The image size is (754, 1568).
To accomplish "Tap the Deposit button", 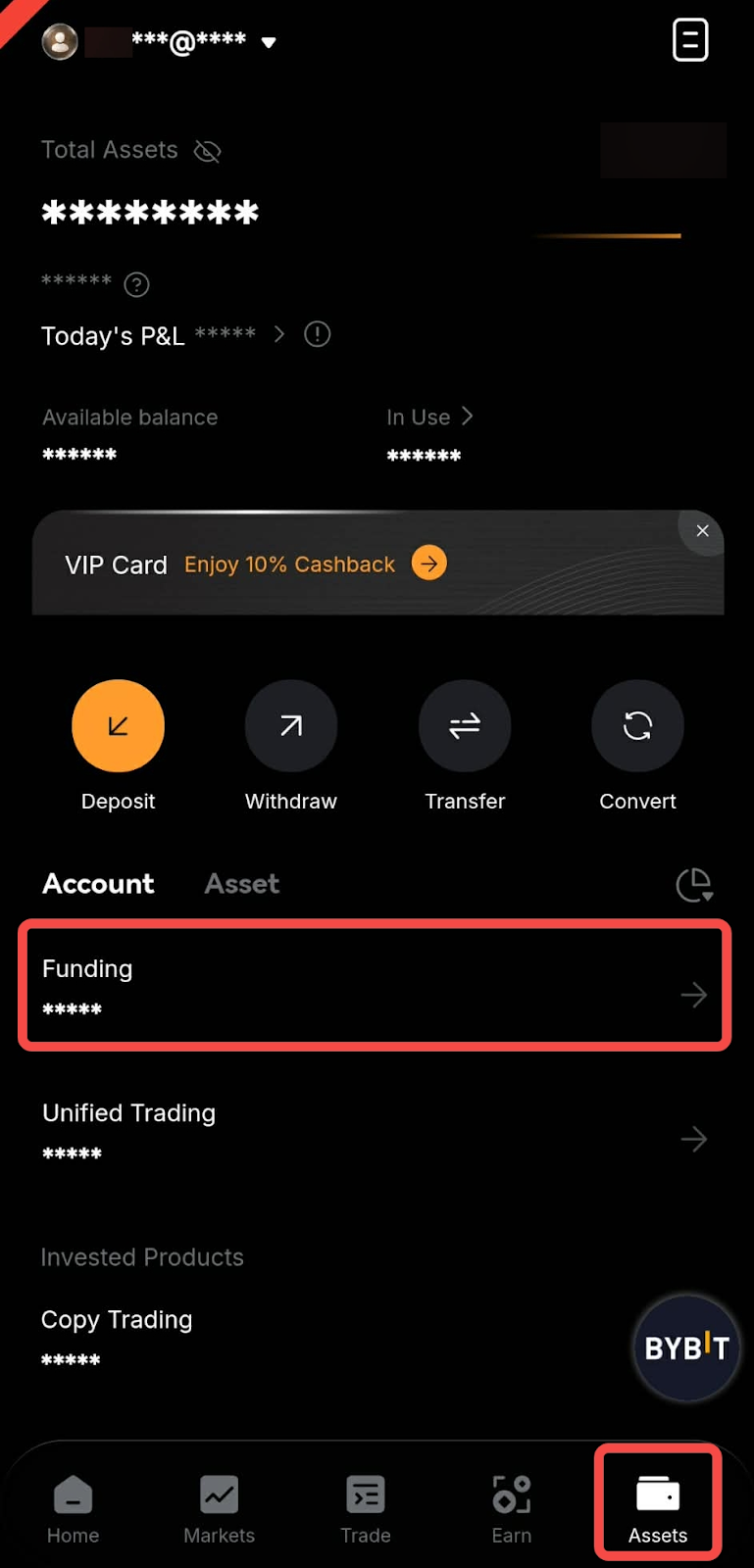I will coord(118,726).
